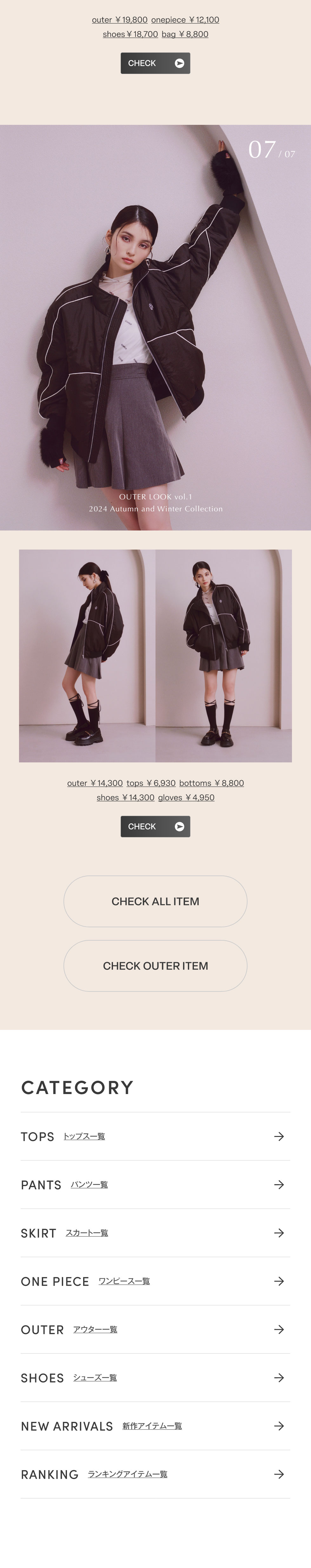Go to the SHOES category list
This screenshot has width=311, height=1568.
point(155,1377)
